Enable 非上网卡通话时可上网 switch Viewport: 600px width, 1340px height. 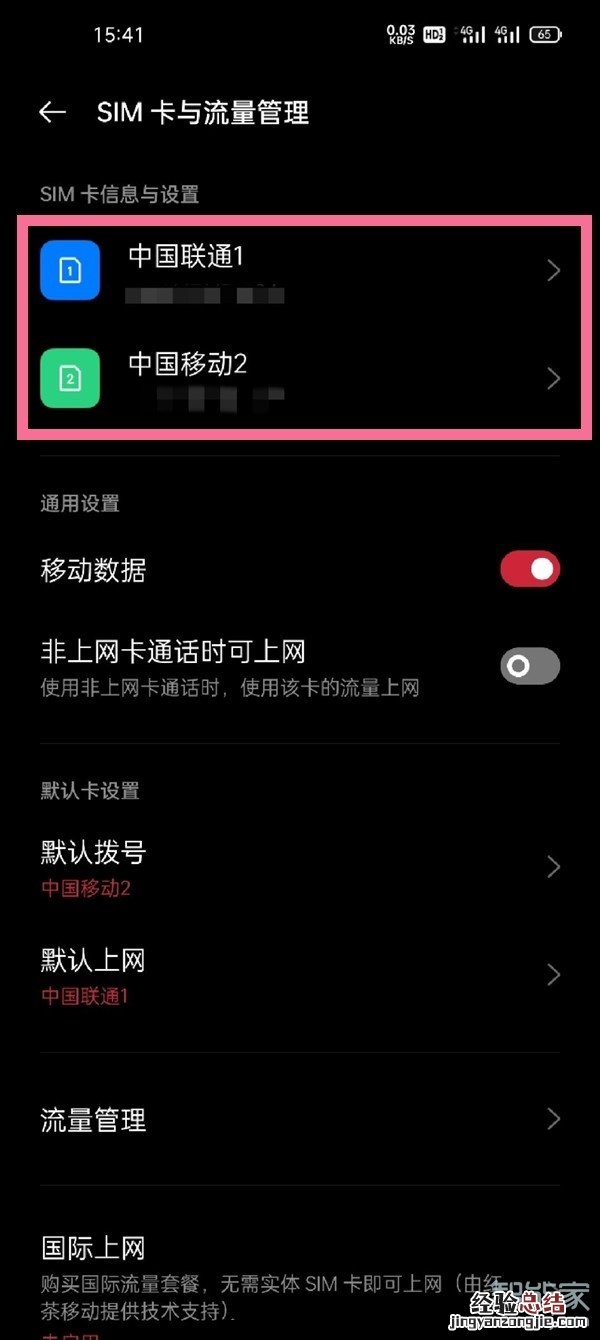click(x=529, y=666)
